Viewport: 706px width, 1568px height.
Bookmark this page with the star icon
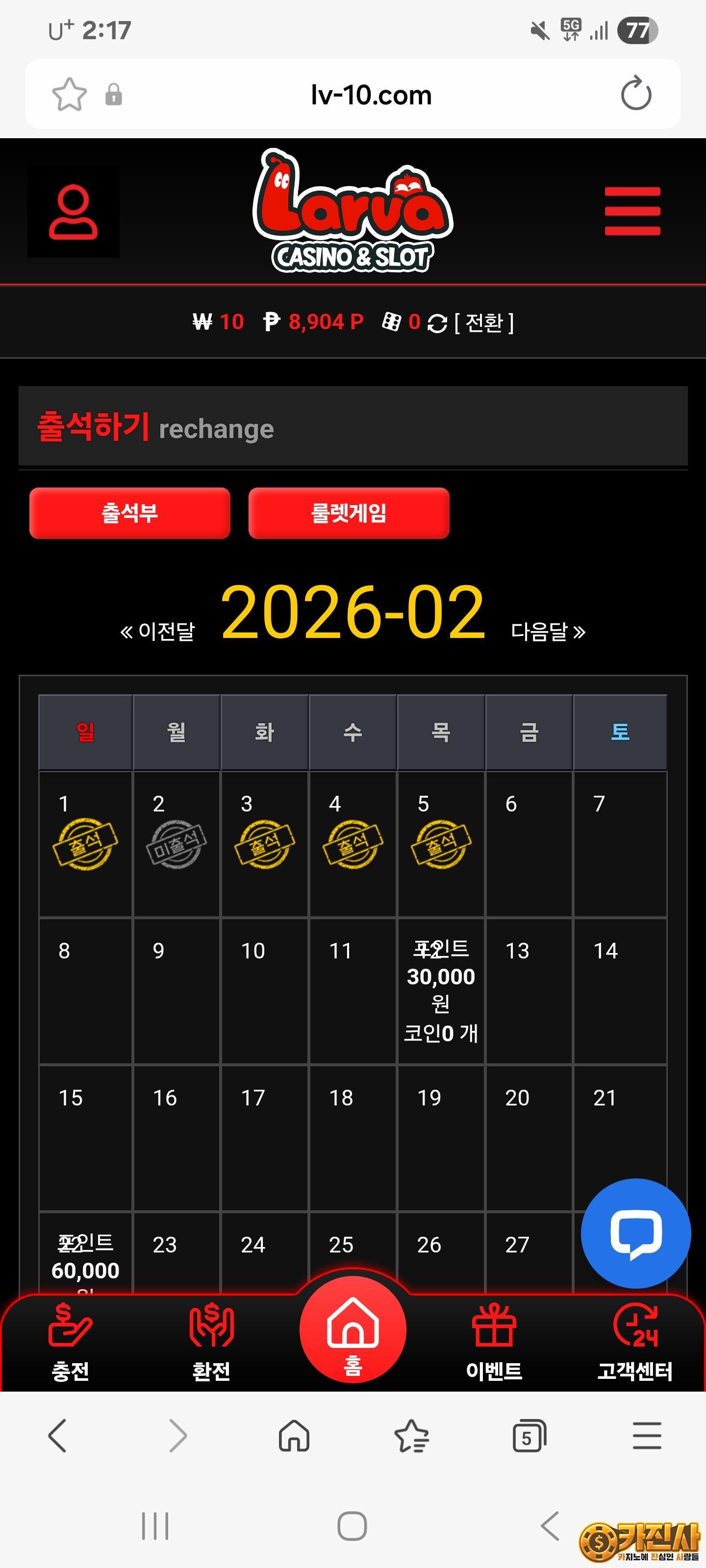pos(70,95)
